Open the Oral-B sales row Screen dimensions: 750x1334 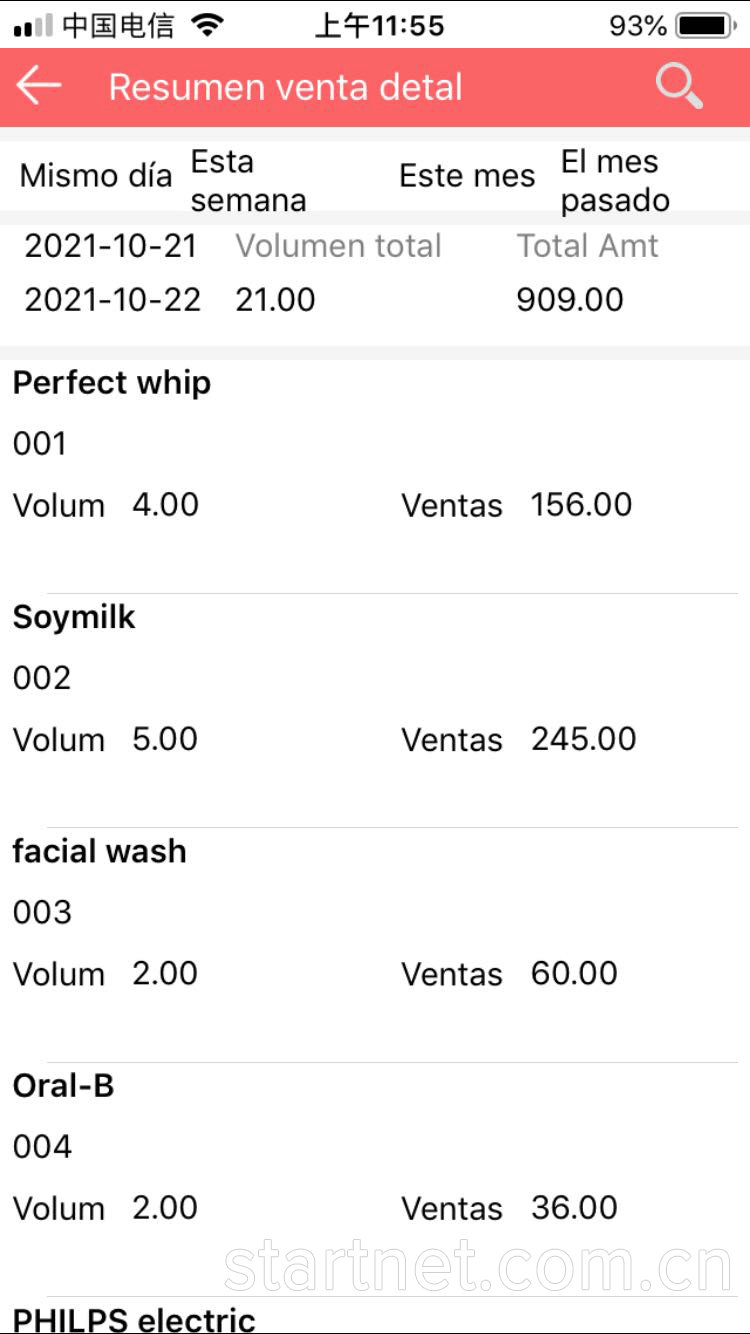pyautogui.click(x=375, y=1148)
